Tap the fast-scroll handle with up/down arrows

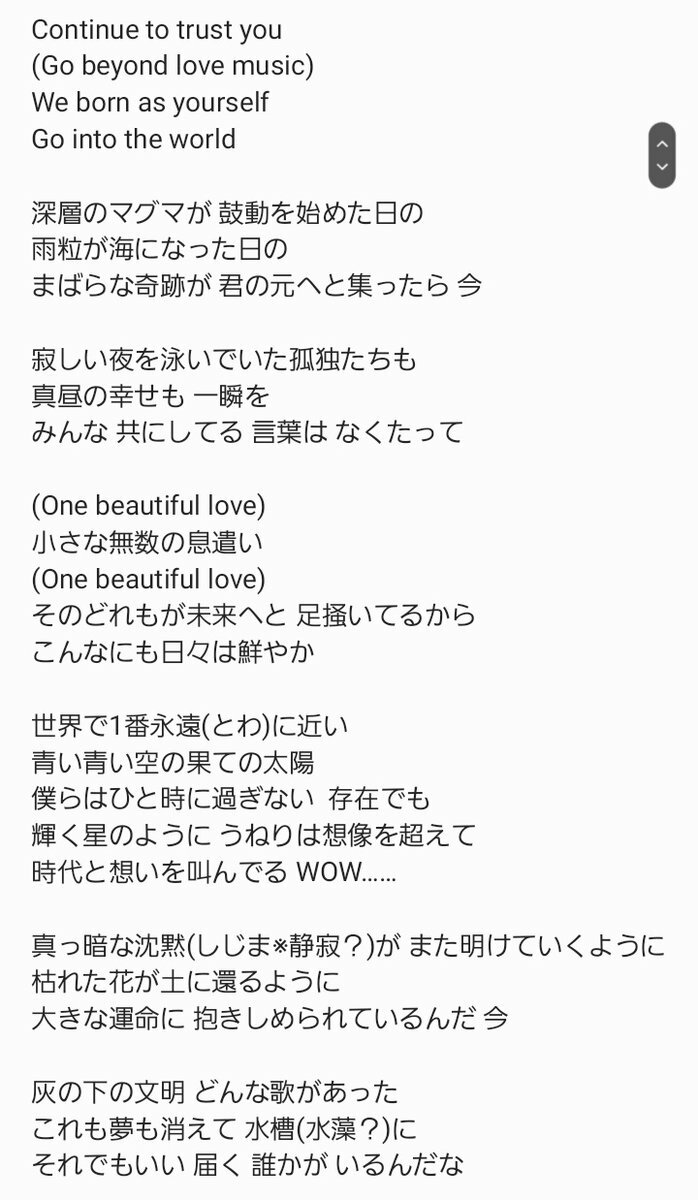point(662,155)
